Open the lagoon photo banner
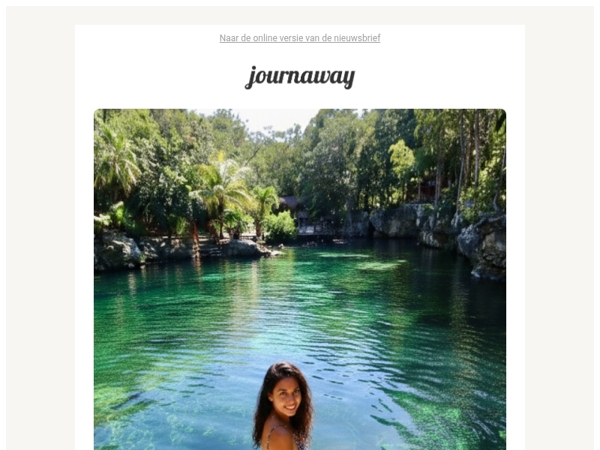This screenshot has height=450, width=600. click(299, 280)
